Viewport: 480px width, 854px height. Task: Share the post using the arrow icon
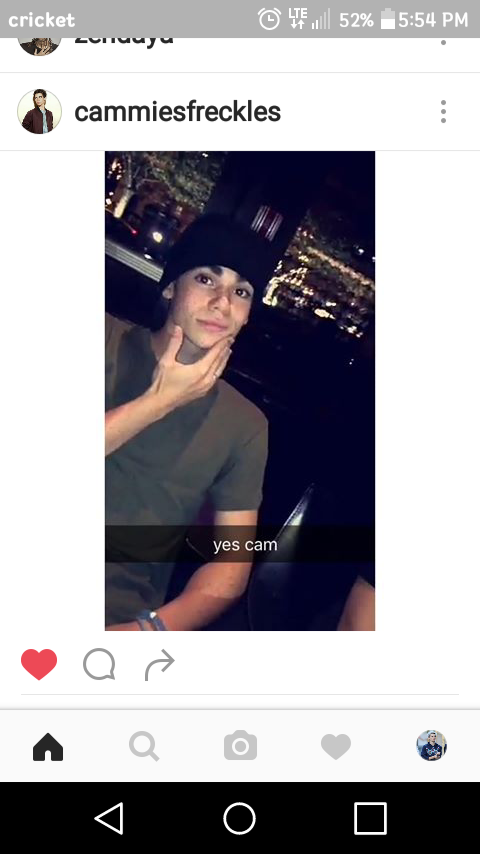(160, 665)
